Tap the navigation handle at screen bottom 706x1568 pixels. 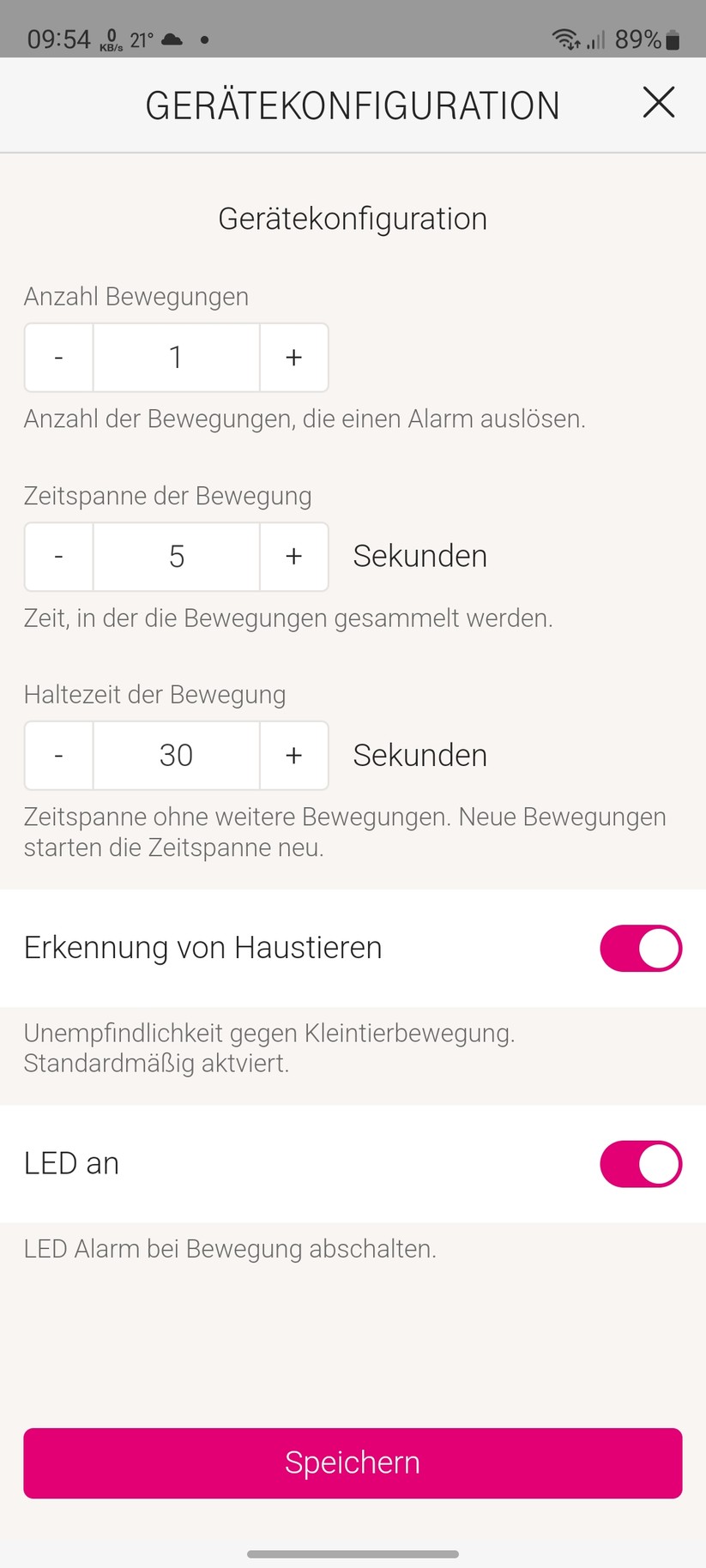tap(353, 1553)
